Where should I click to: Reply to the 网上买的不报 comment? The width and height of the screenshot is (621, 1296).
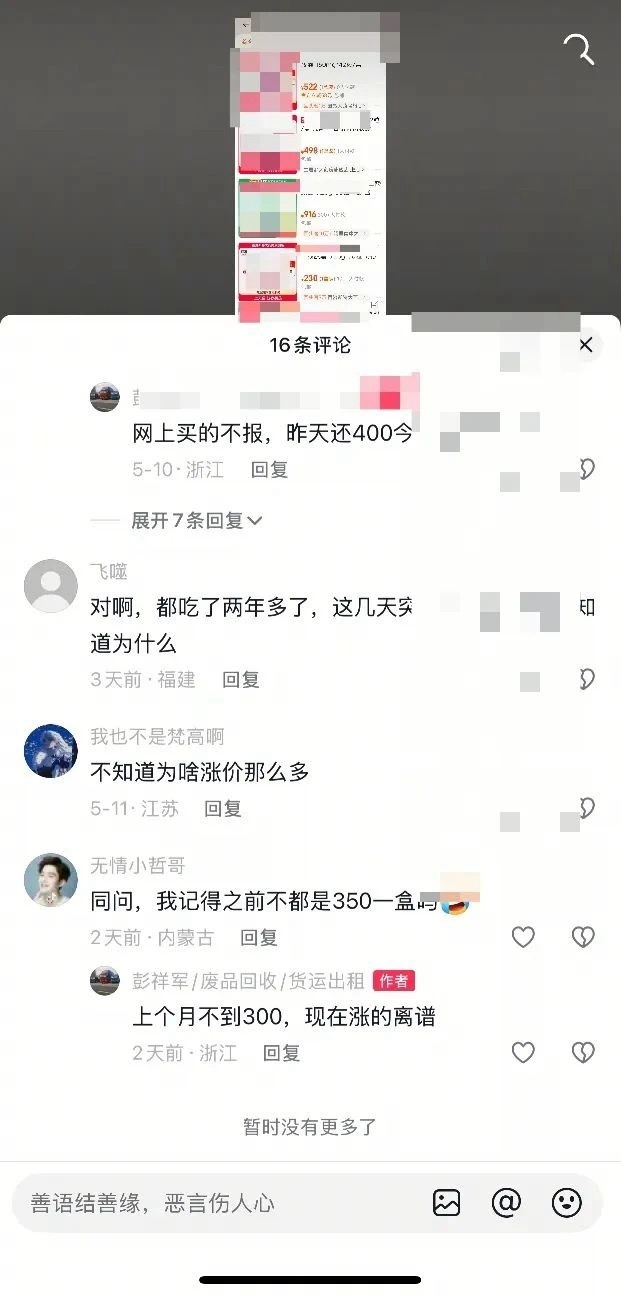(269, 469)
